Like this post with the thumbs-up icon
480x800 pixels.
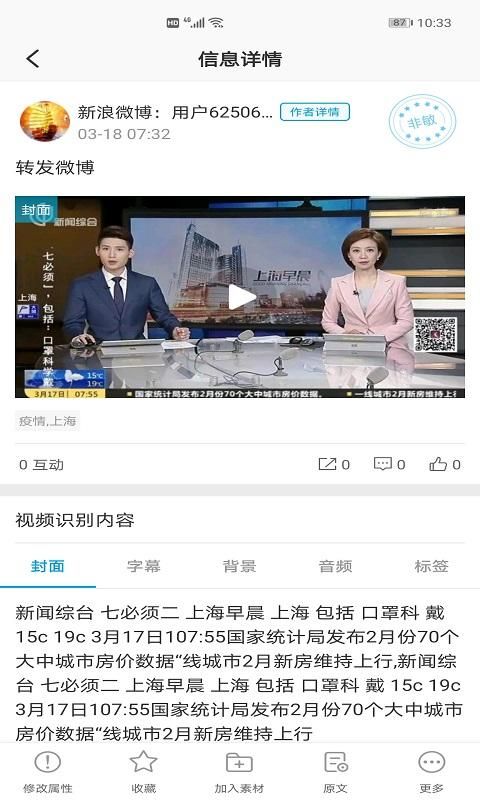click(x=438, y=464)
